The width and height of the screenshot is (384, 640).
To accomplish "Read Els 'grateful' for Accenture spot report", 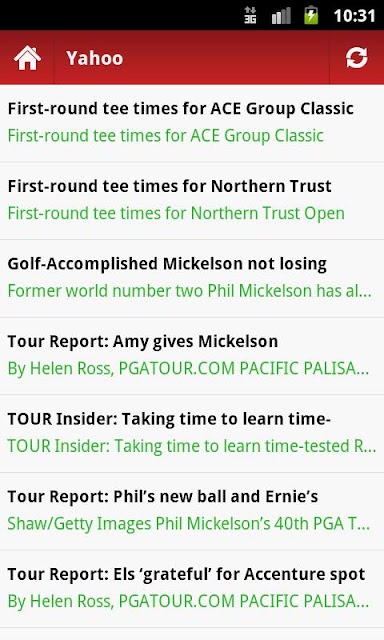I will pos(192,589).
